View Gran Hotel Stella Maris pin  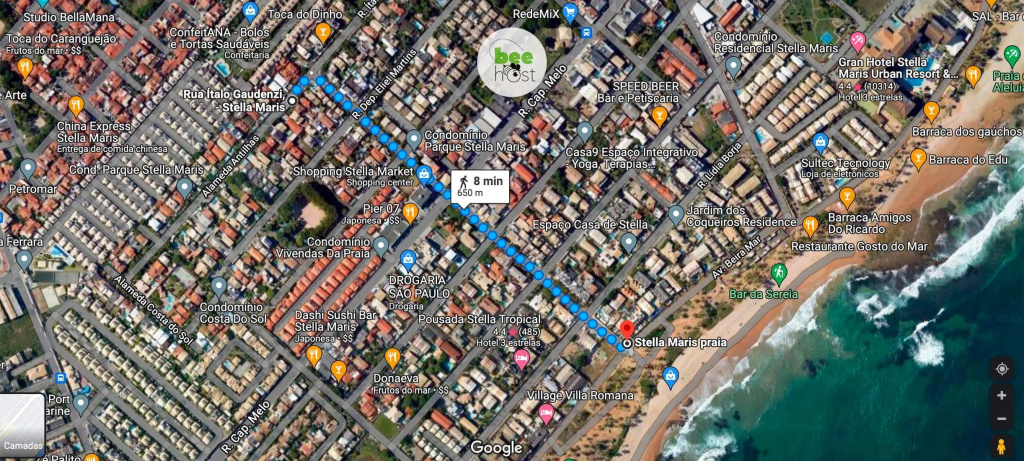858,42
